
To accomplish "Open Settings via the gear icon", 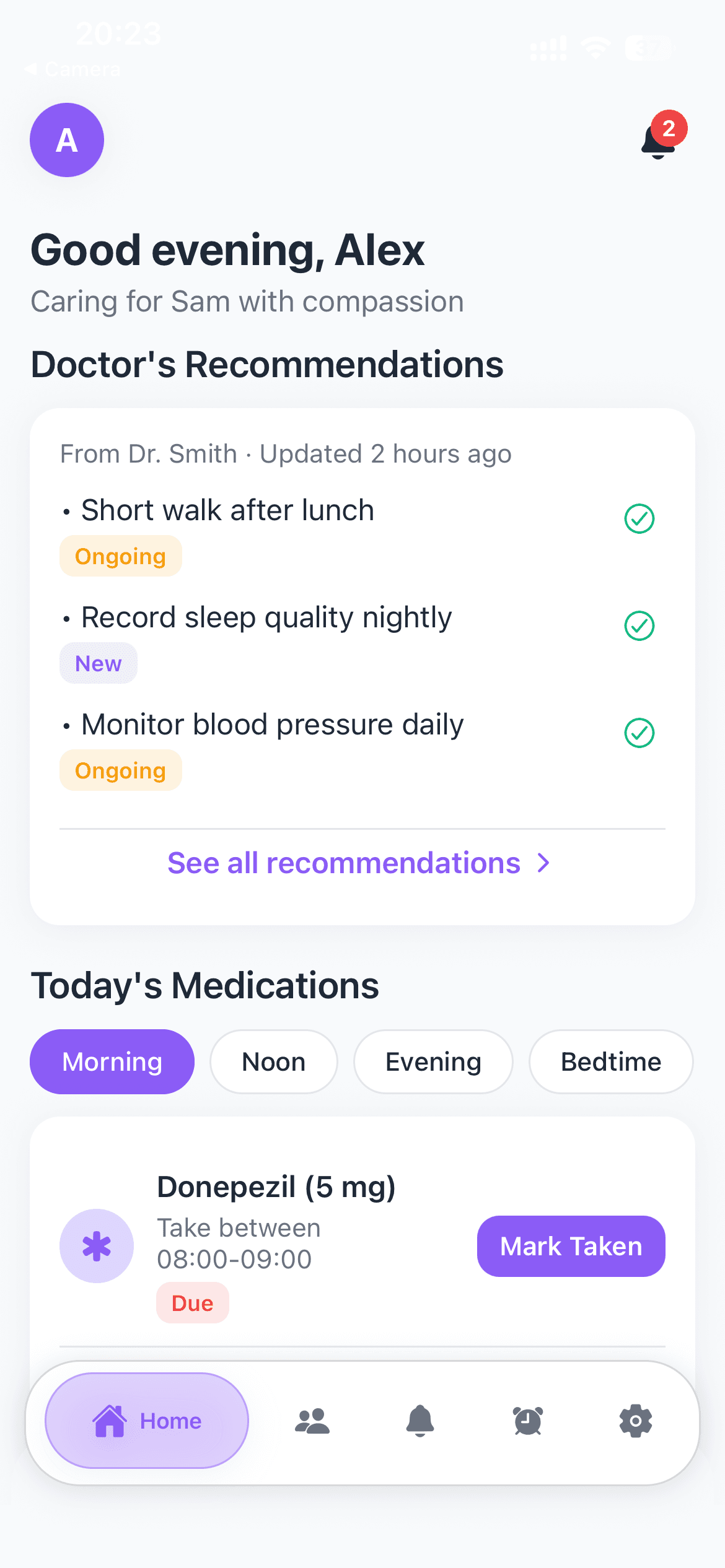I will tap(635, 1422).
